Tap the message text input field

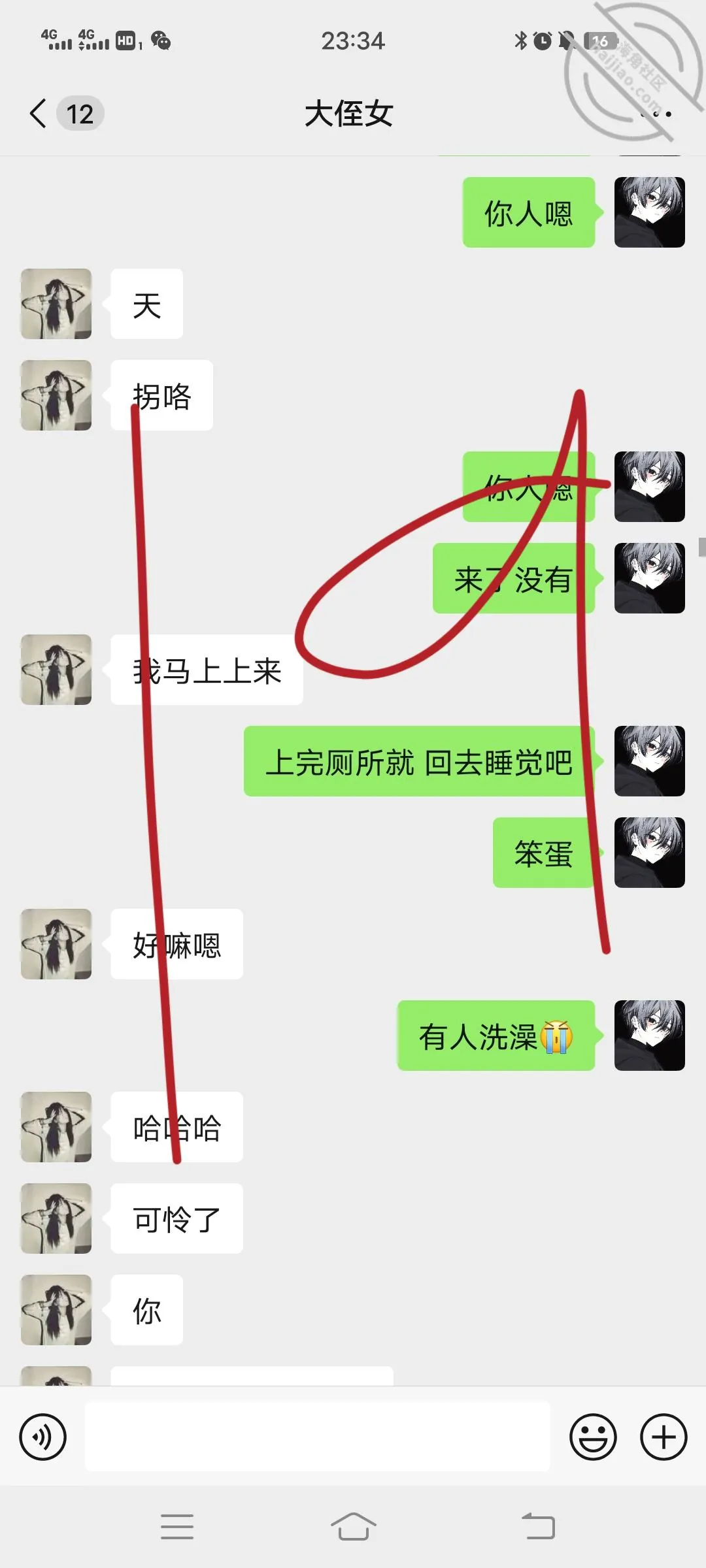(318, 1437)
